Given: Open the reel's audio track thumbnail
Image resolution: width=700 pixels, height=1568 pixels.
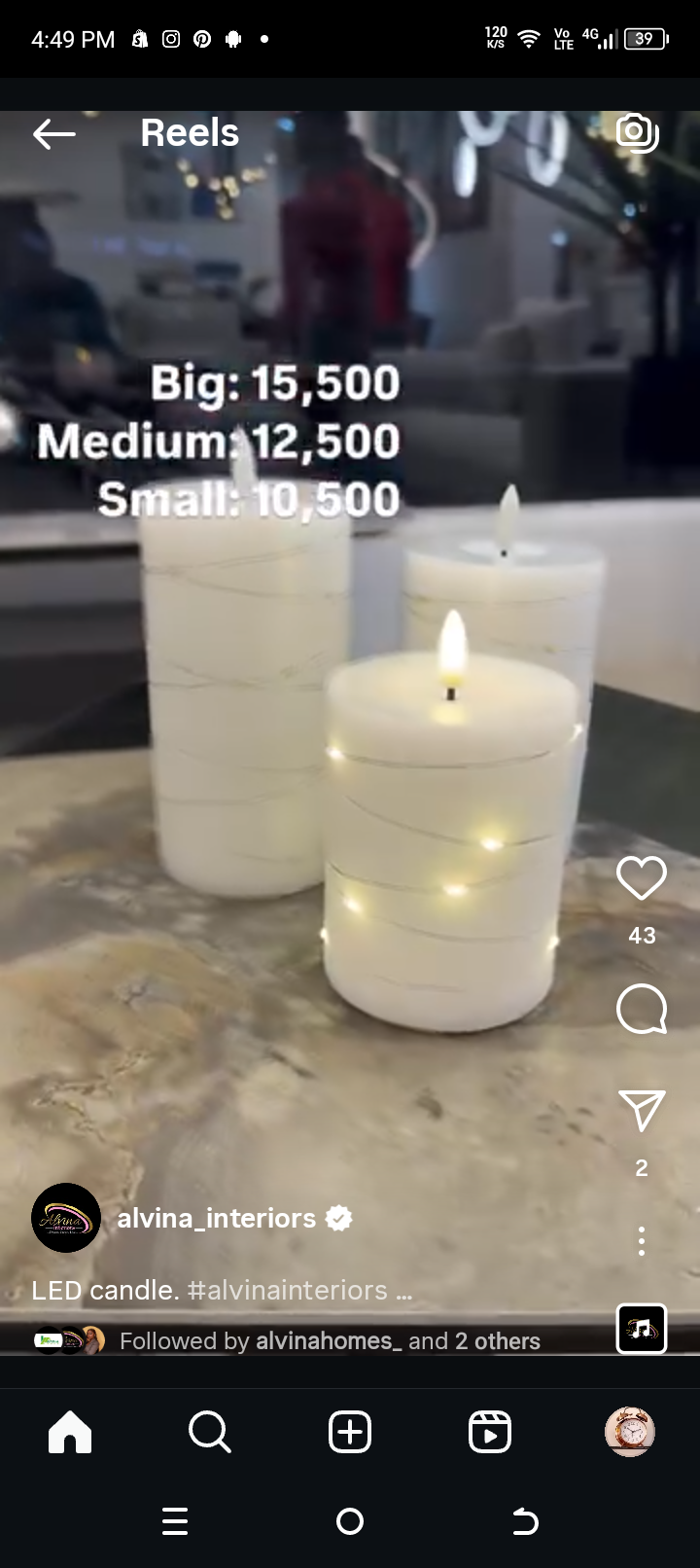Looking at the screenshot, I should [642, 1328].
